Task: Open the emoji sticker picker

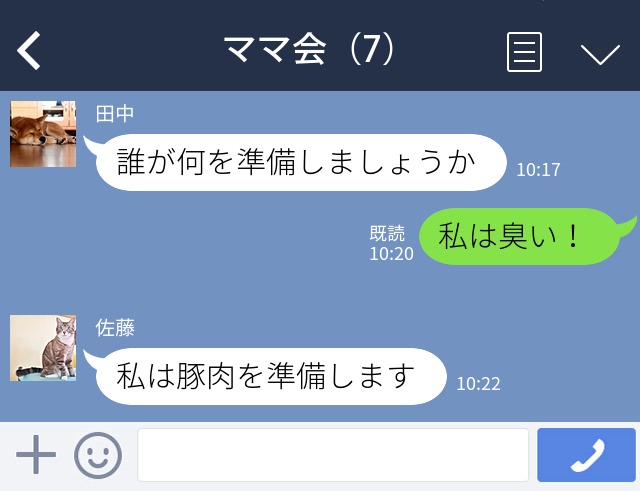Action: coord(98,456)
